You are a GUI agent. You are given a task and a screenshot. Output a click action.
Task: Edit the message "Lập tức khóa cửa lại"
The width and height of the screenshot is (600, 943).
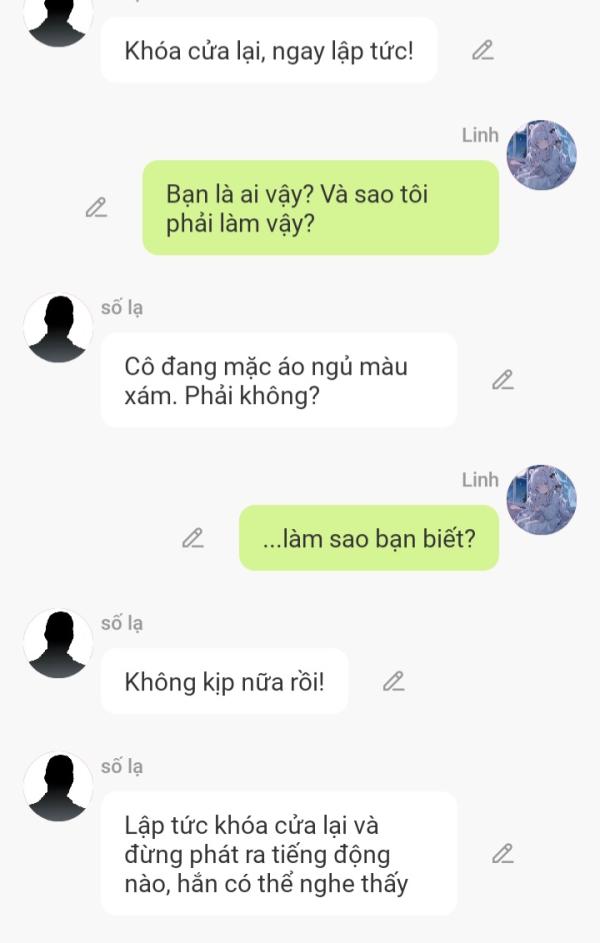pyautogui.click(x=503, y=854)
